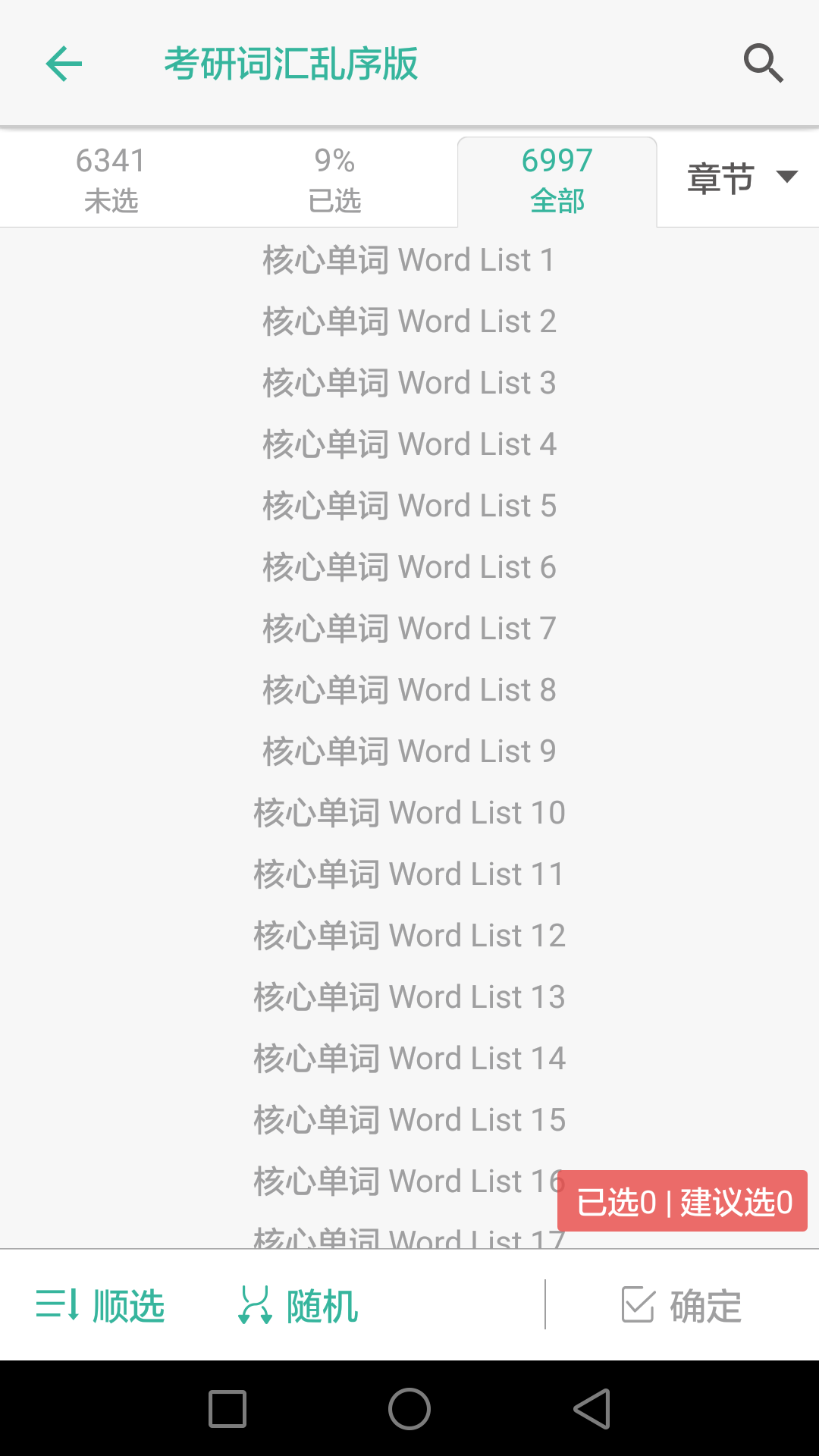
Task: Open the search magnifier icon
Action: point(762,64)
